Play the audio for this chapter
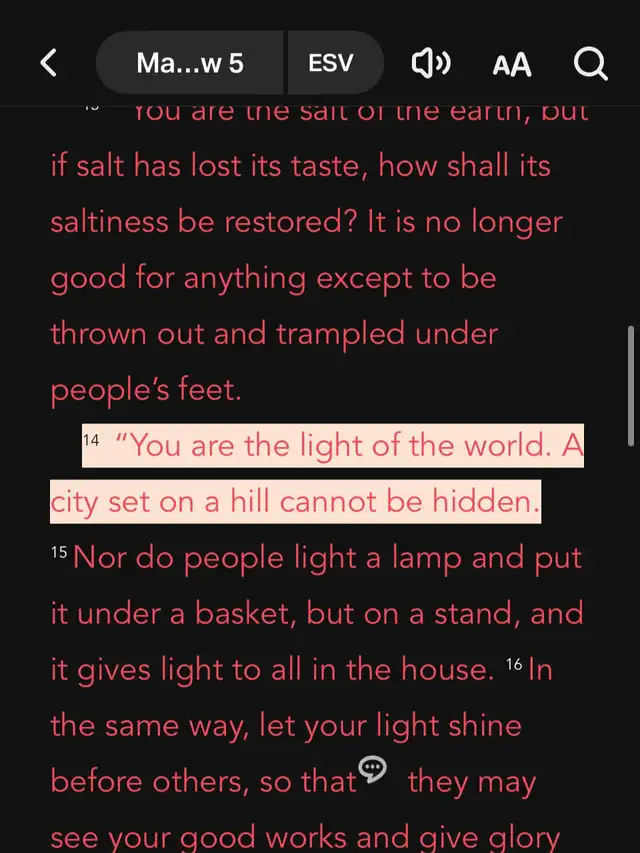This screenshot has height=853, width=640. [431, 64]
